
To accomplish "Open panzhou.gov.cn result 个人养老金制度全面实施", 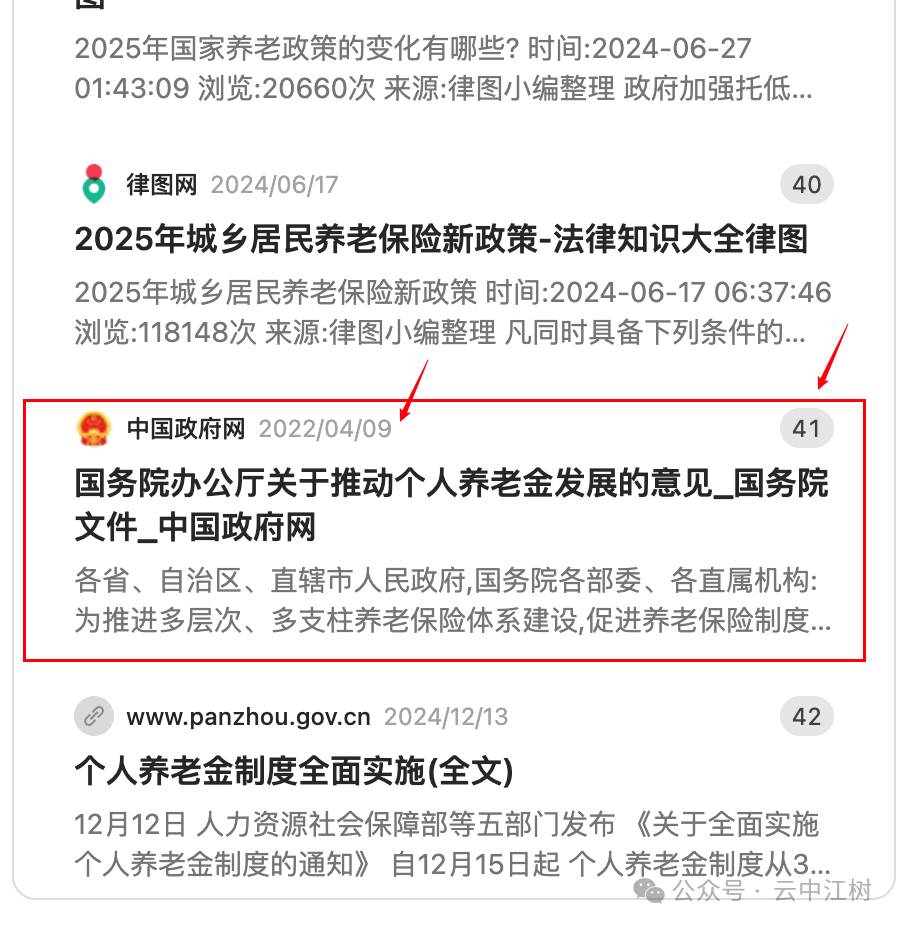I will tap(294, 771).
